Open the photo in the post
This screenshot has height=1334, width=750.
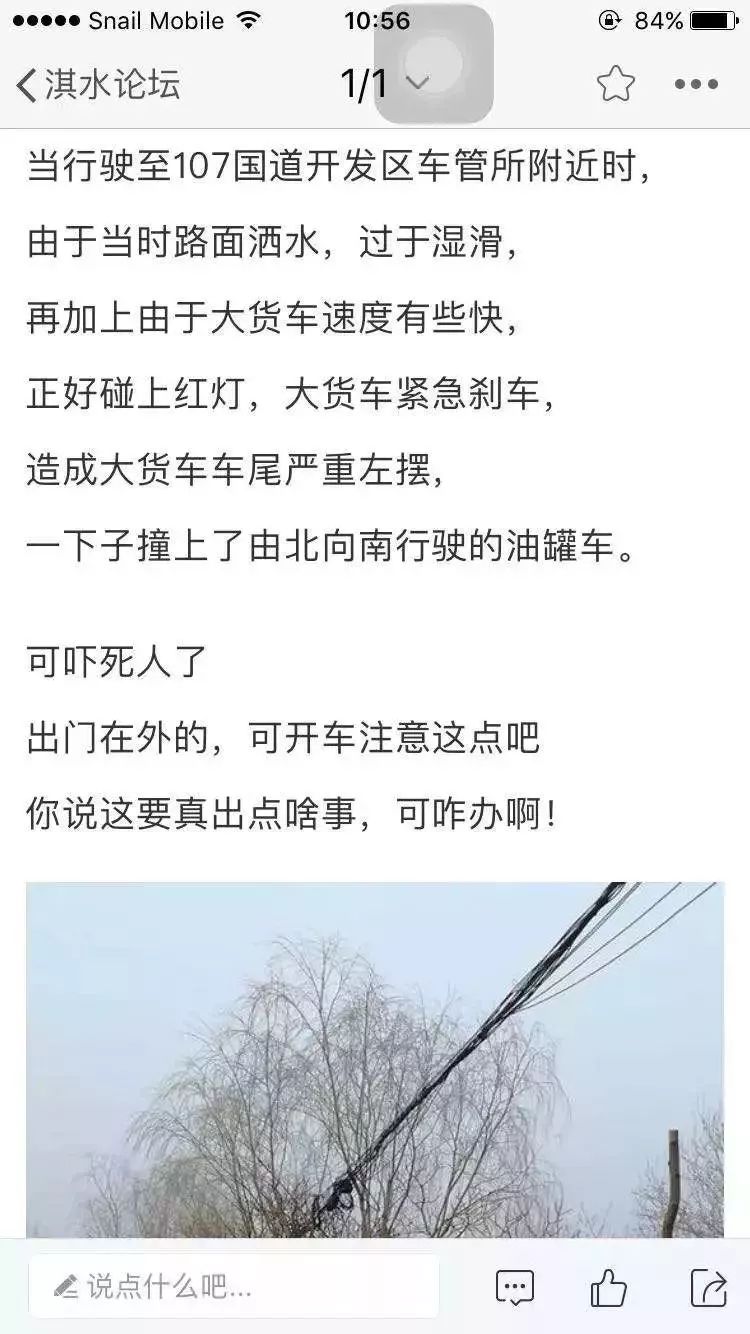coord(375,1060)
